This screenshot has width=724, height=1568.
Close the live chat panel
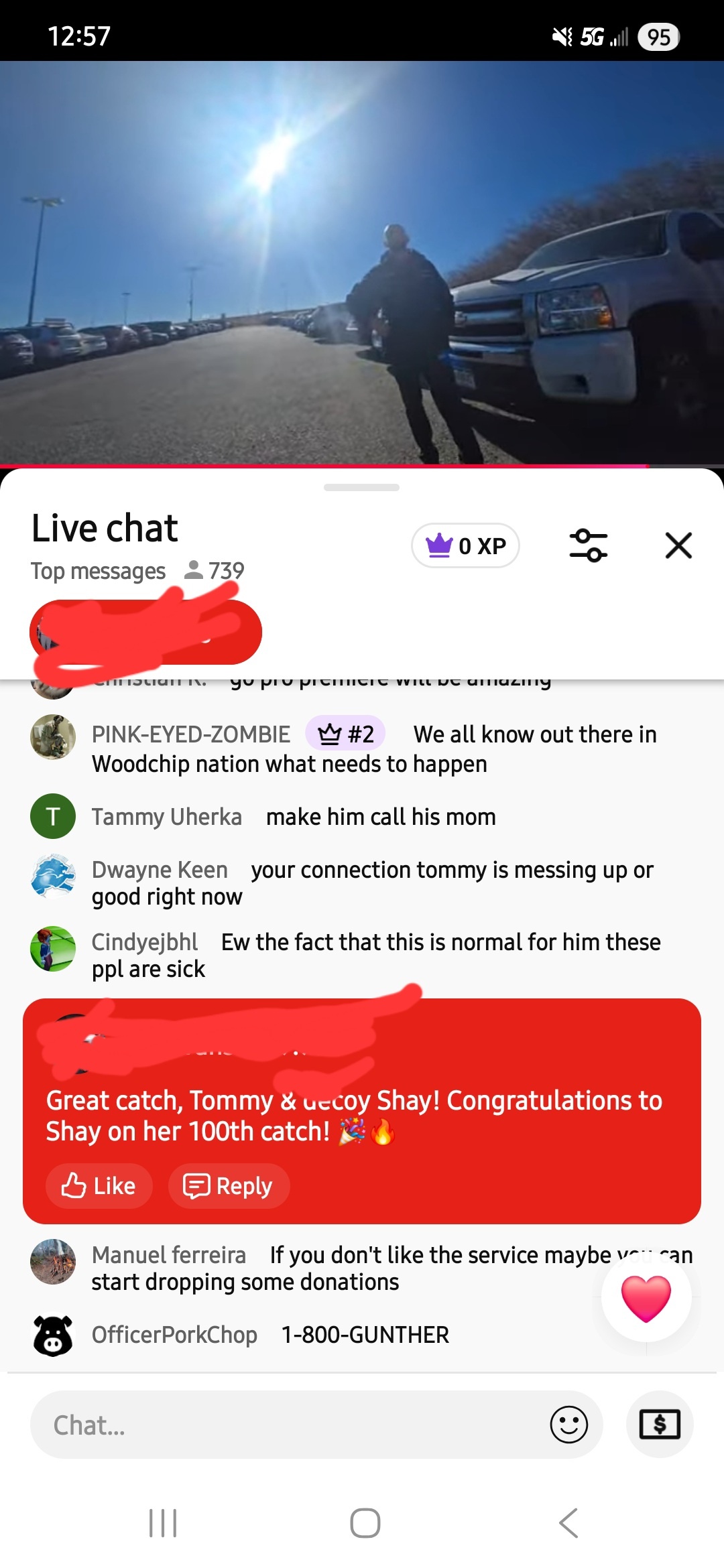pyautogui.click(x=678, y=545)
